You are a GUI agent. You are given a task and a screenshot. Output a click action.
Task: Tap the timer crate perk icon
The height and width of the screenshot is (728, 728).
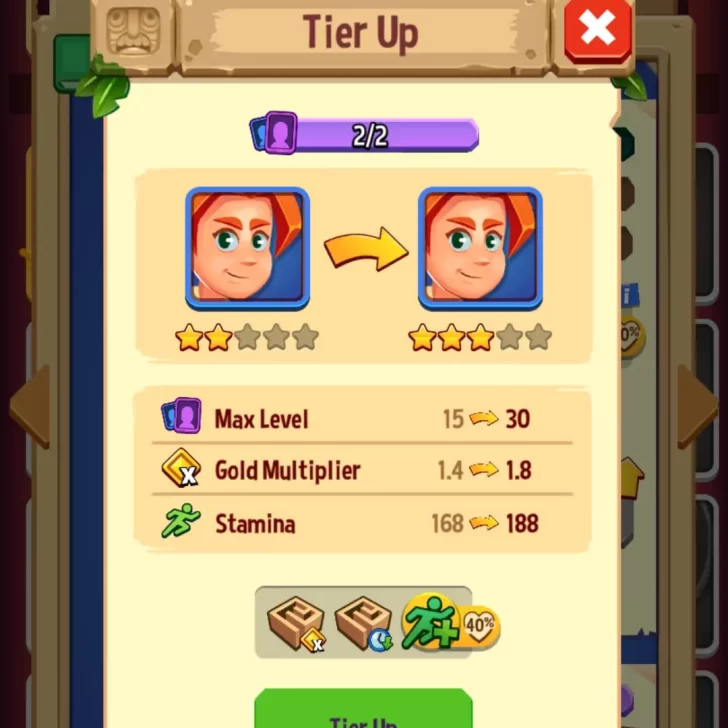(363, 624)
